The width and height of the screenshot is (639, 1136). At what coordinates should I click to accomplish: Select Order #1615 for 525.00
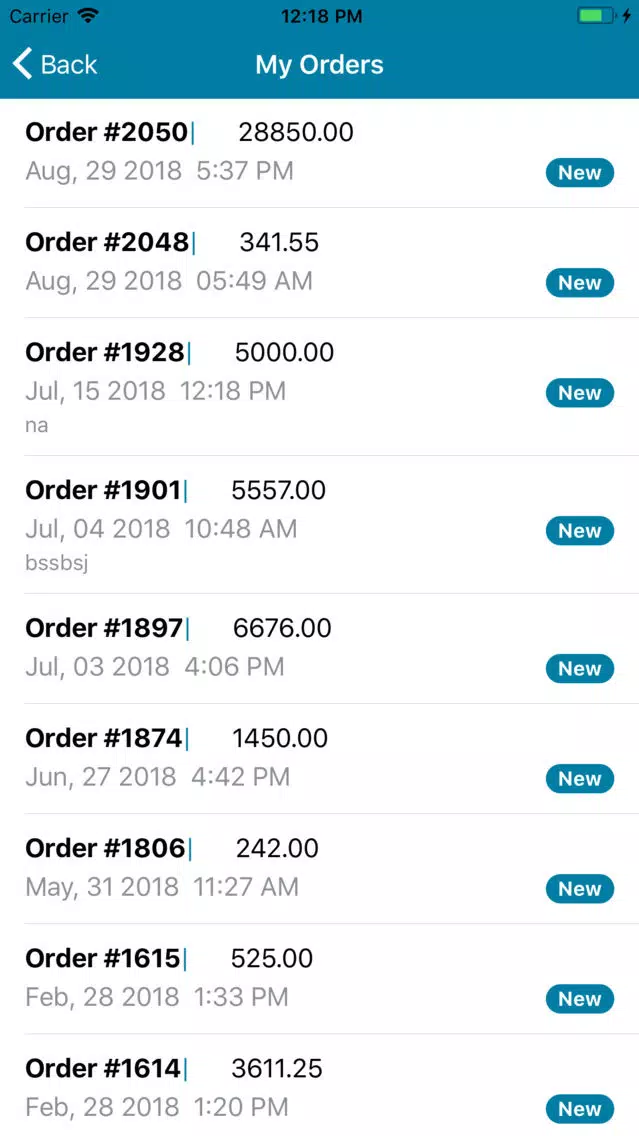tap(320, 979)
